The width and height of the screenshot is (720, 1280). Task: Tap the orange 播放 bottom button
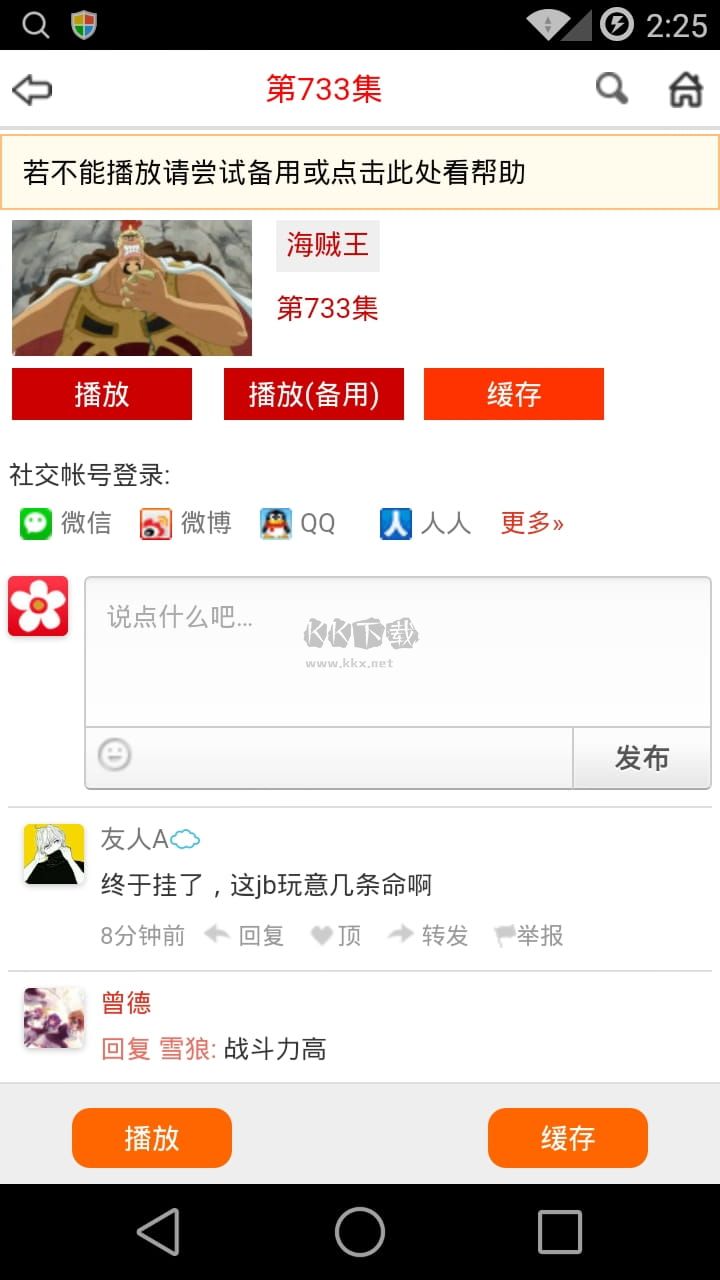(x=152, y=1138)
